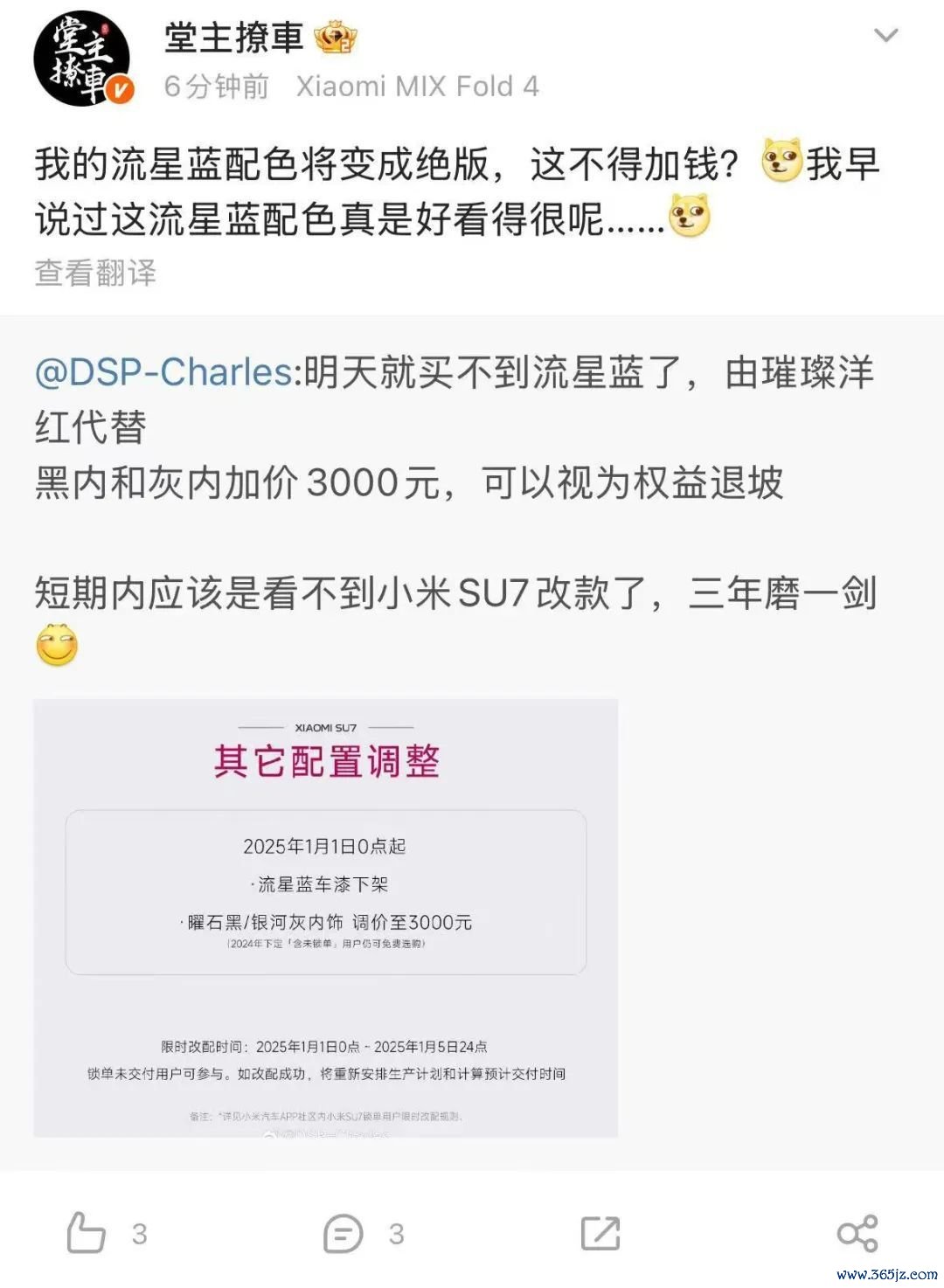Open the 堂主撩車 username
The height and width of the screenshot is (1288, 944).
point(234,38)
